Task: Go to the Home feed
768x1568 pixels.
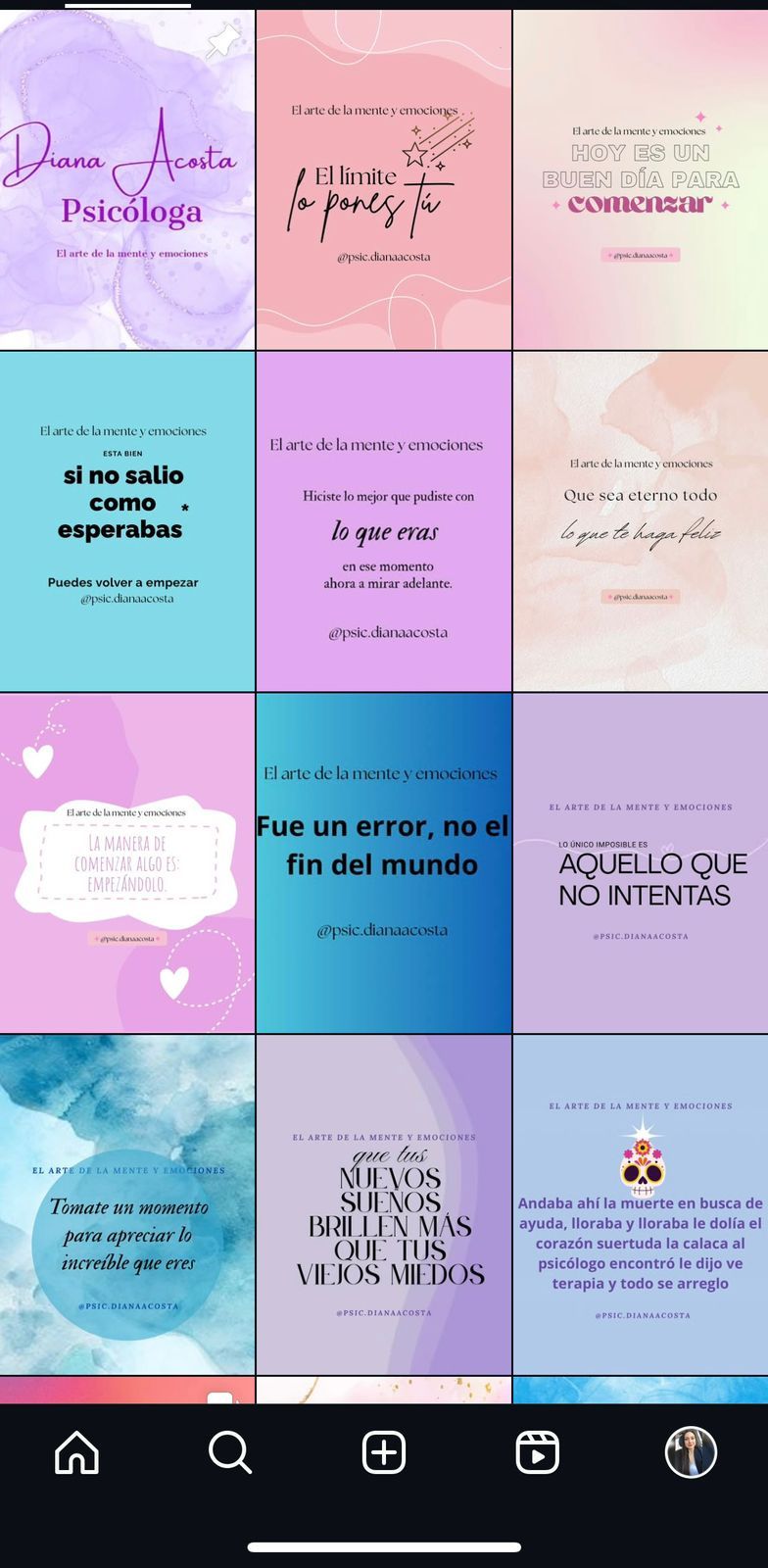Action: point(76,1452)
